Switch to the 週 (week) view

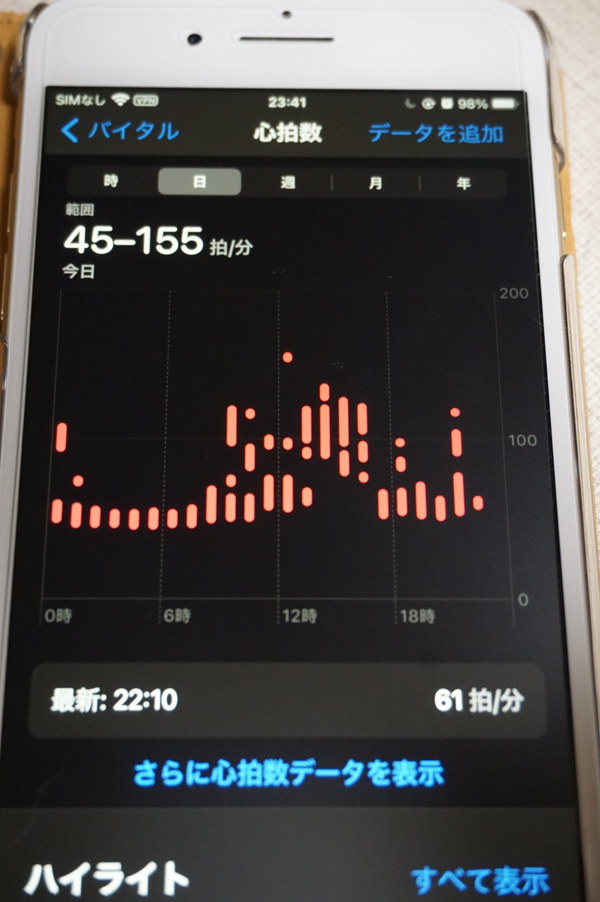(x=287, y=183)
